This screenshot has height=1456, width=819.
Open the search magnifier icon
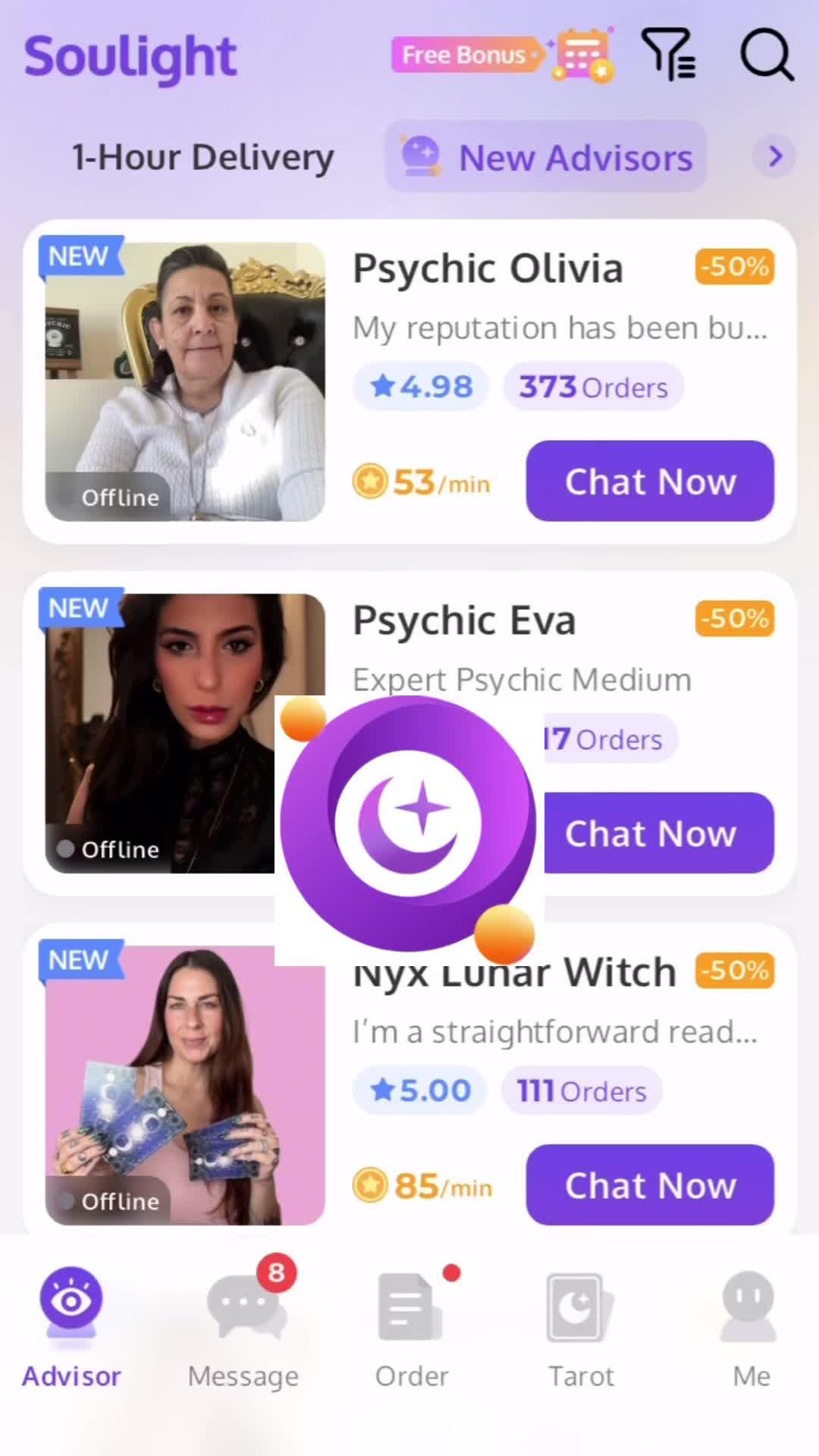click(766, 55)
